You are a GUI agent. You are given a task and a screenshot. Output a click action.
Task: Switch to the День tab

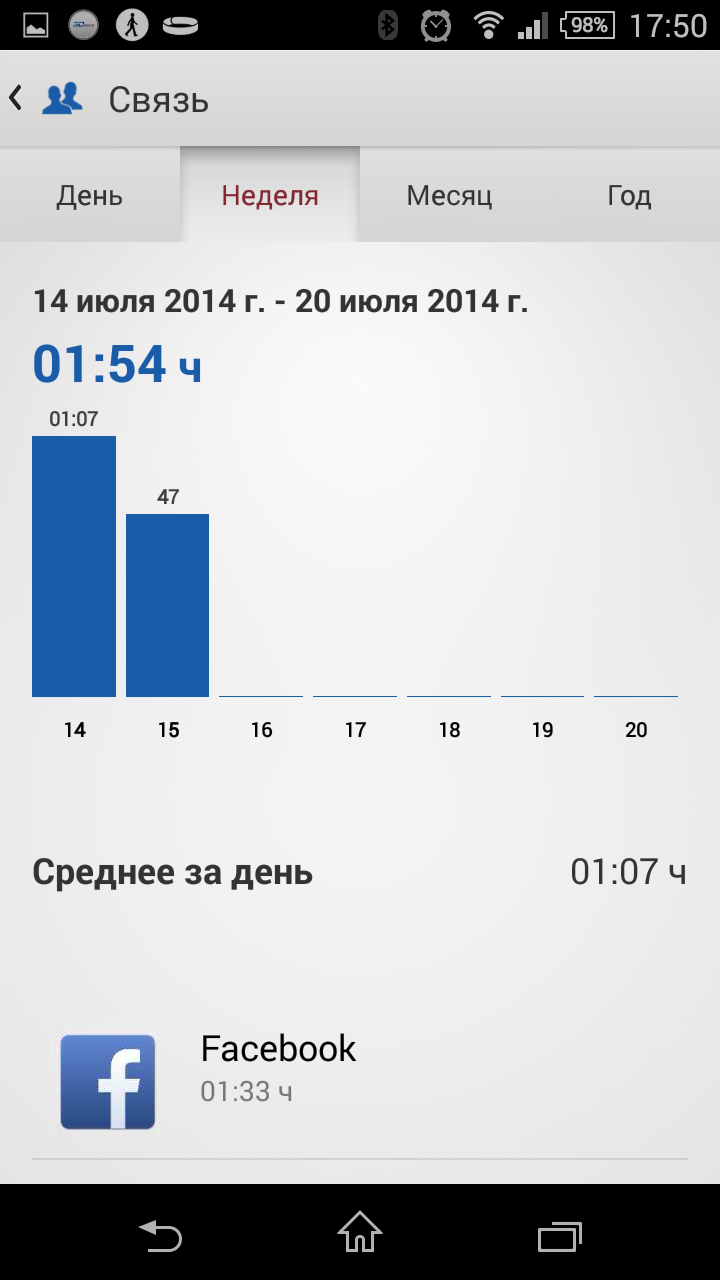[90, 195]
